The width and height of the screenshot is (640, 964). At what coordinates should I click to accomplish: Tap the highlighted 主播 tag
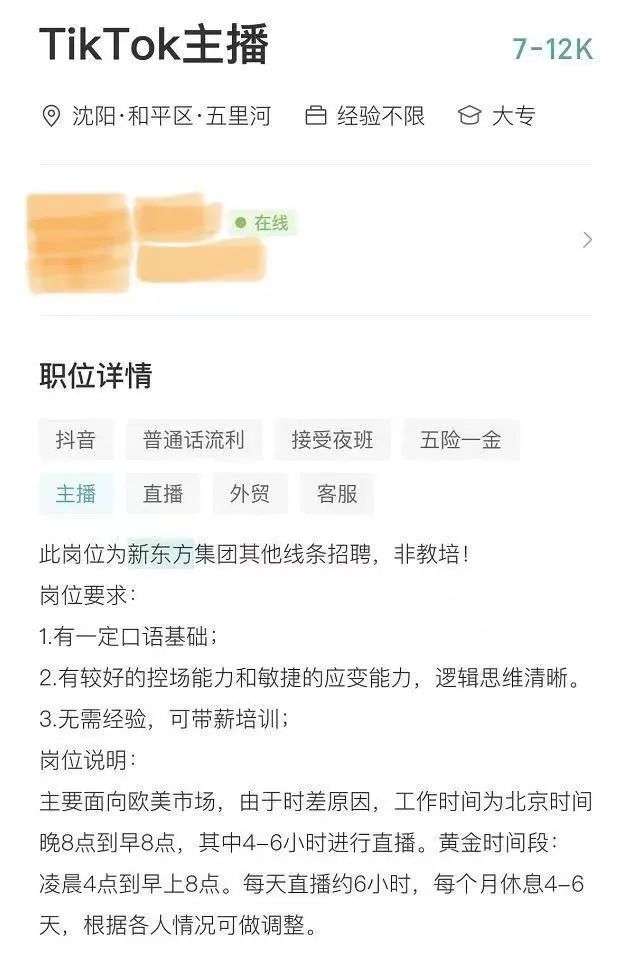pos(76,494)
